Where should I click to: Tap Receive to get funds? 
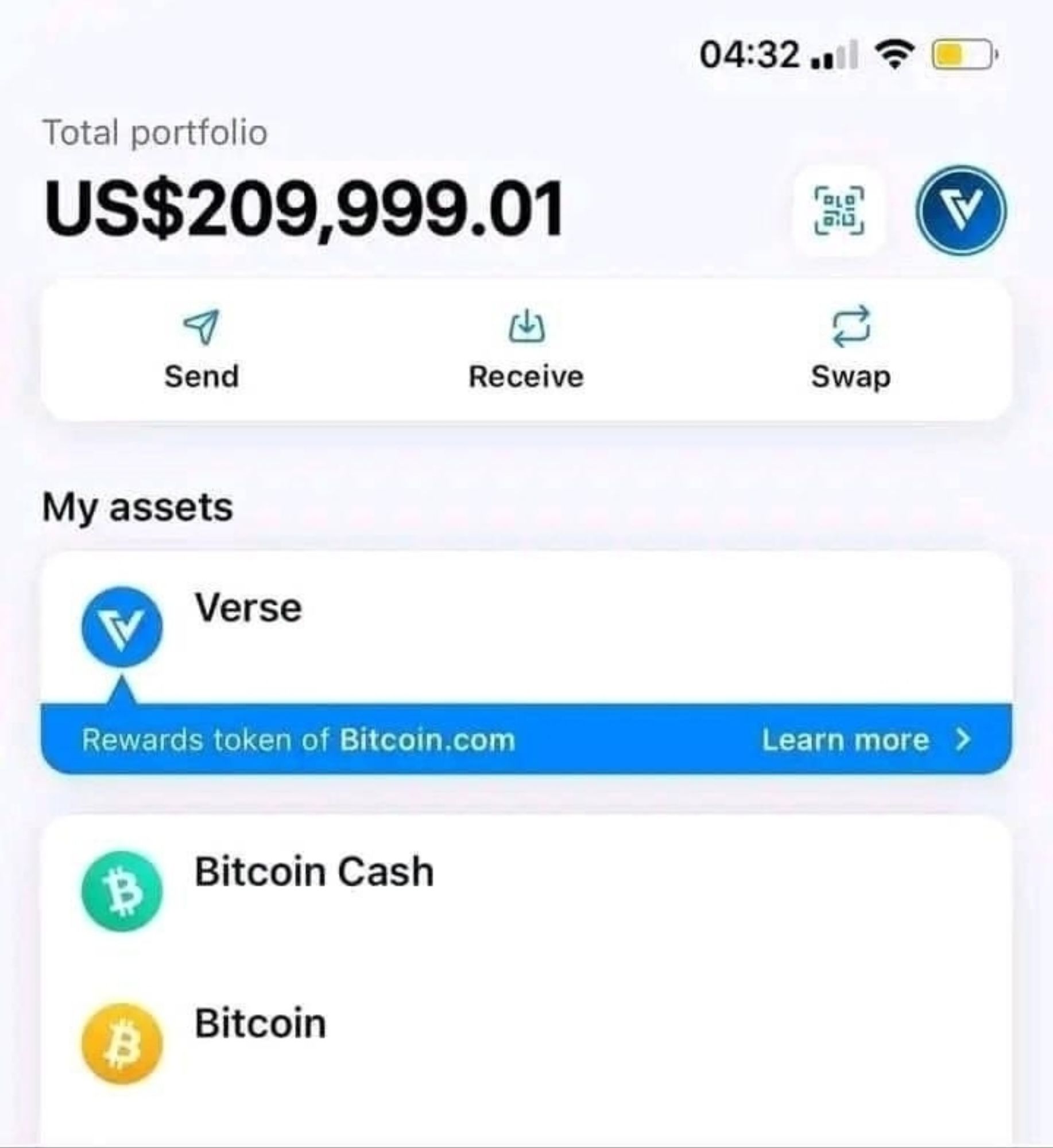(x=526, y=350)
